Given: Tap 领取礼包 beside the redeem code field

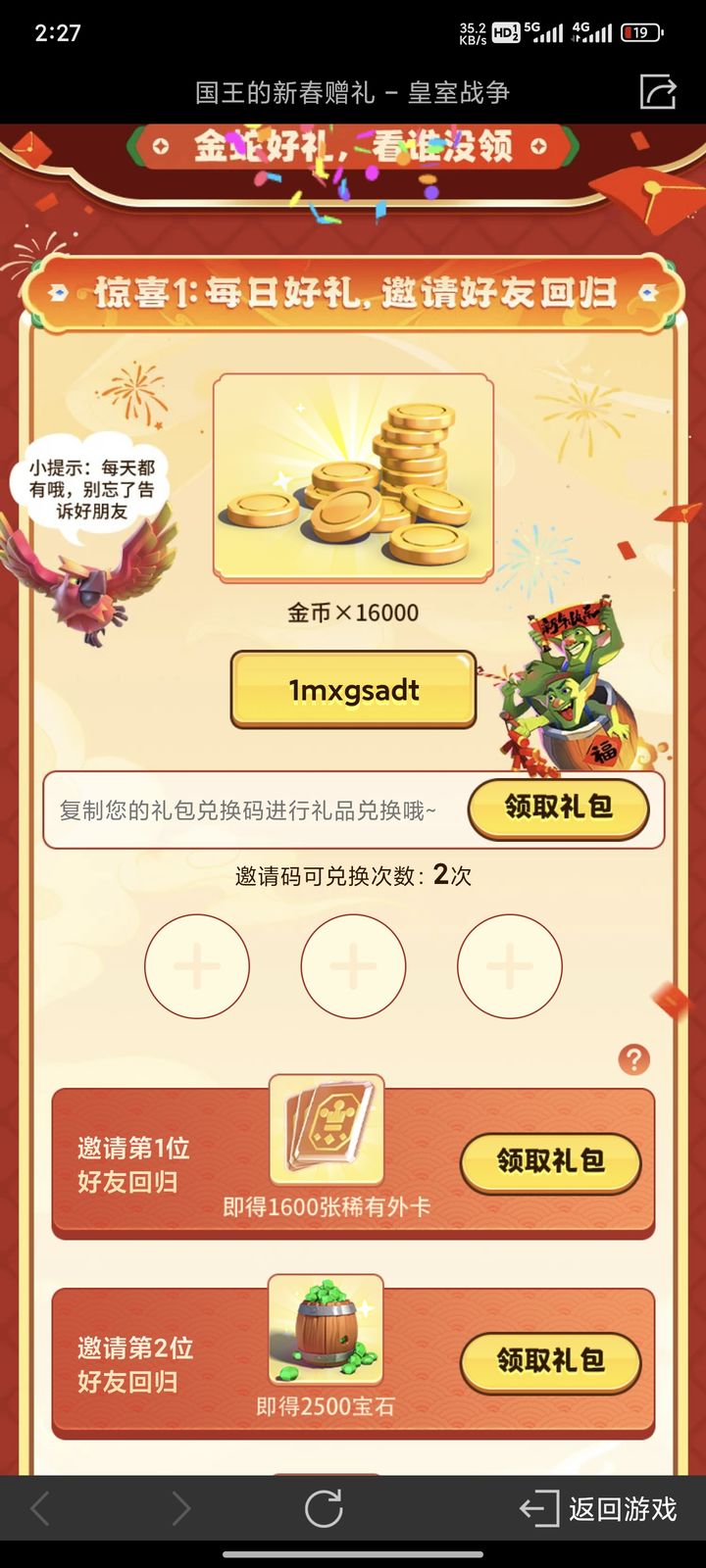Looking at the screenshot, I should click(559, 808).
